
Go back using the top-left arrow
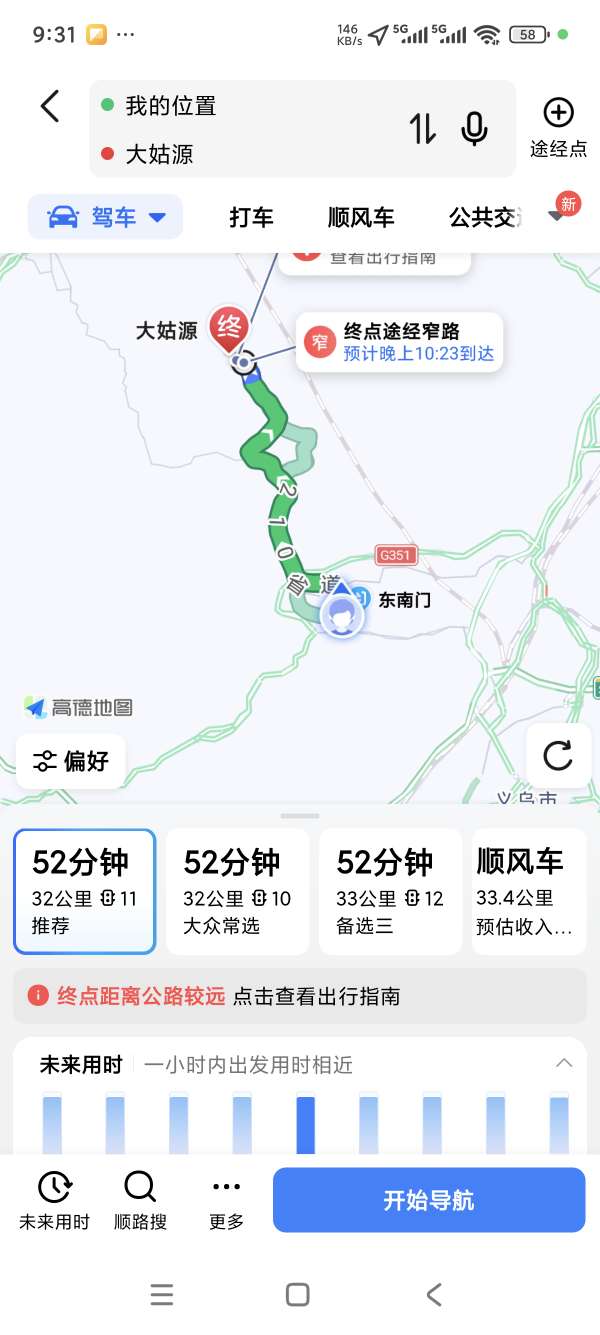click(x=50, y=106)
